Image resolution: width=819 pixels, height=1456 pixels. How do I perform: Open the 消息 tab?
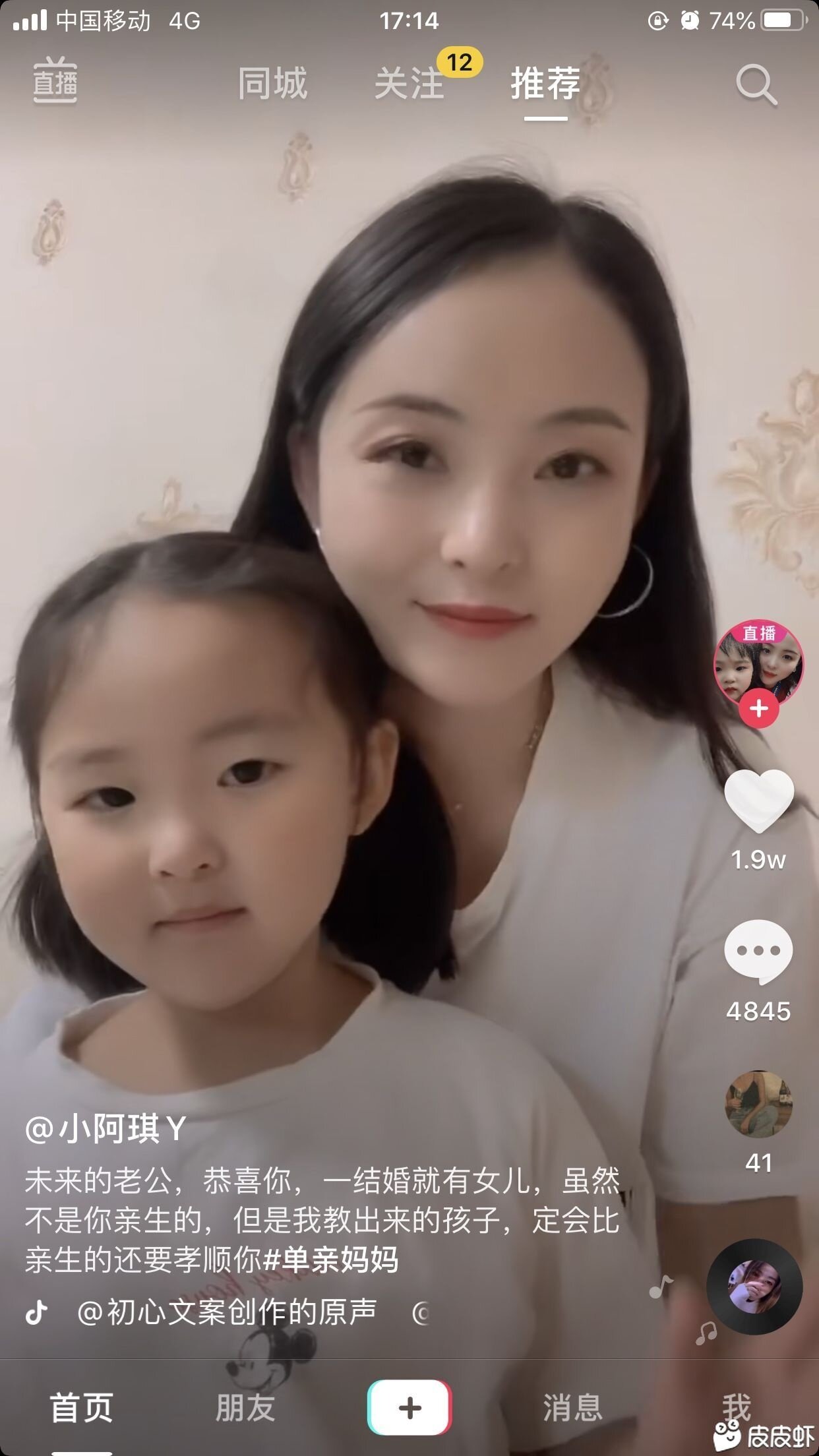tap(572, 1407)
